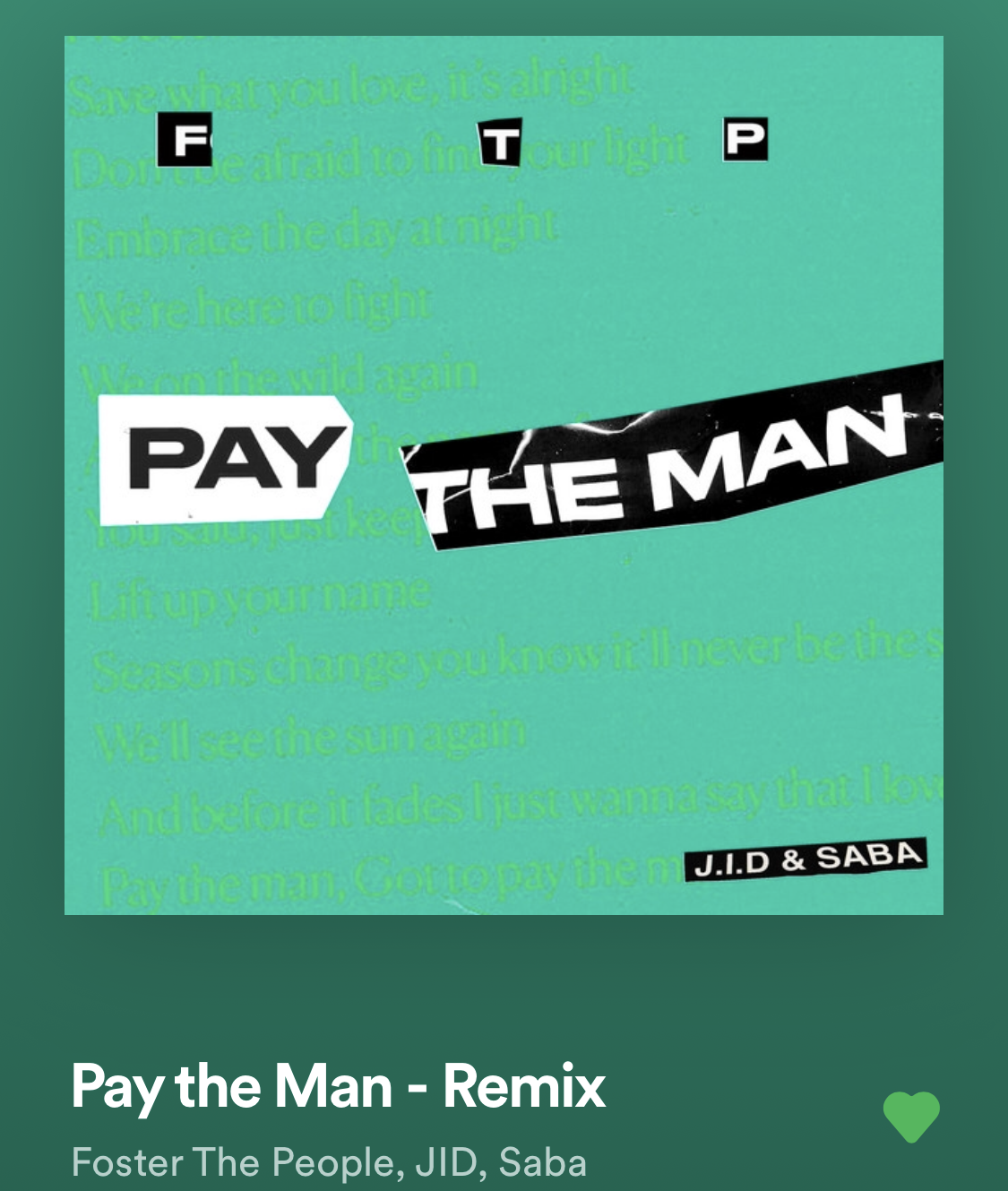Unlike Pay the Man with the green heart
The height and width of the screenshot is (1191, 1008).
911,1117
